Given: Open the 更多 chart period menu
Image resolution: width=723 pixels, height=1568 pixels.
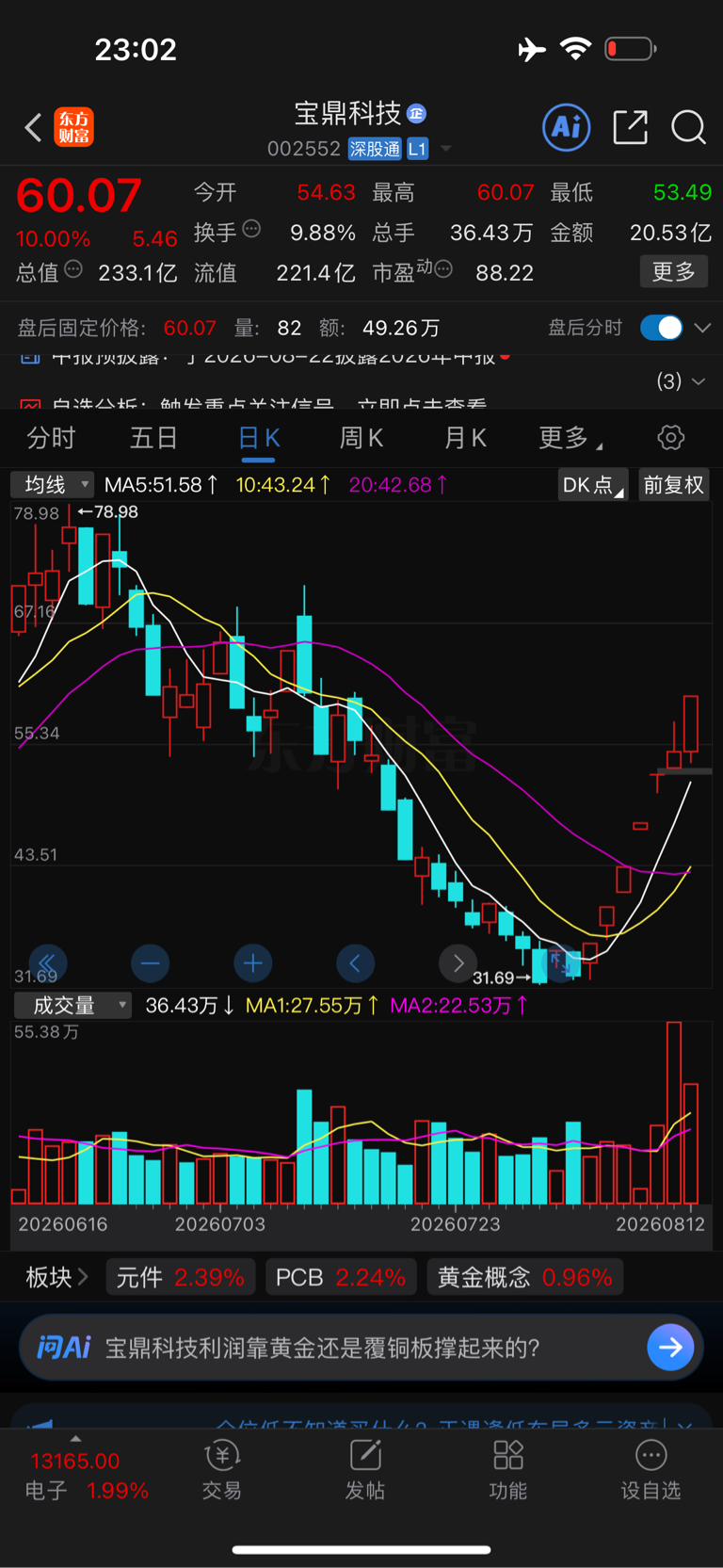Looking at the screenshot, I should [x=570, y=438].
